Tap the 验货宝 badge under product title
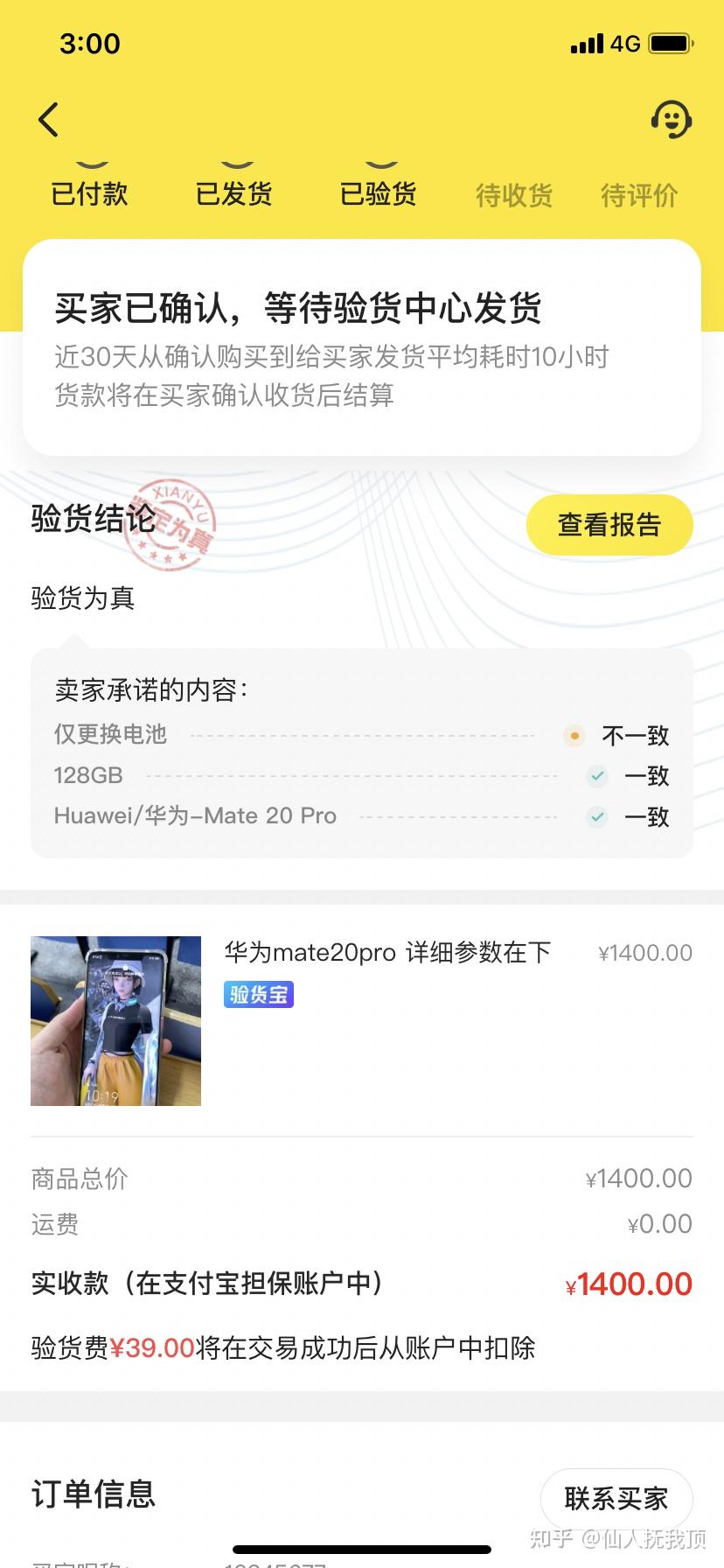Screen dimensions: 724x1568 click(x=258, y=994)
